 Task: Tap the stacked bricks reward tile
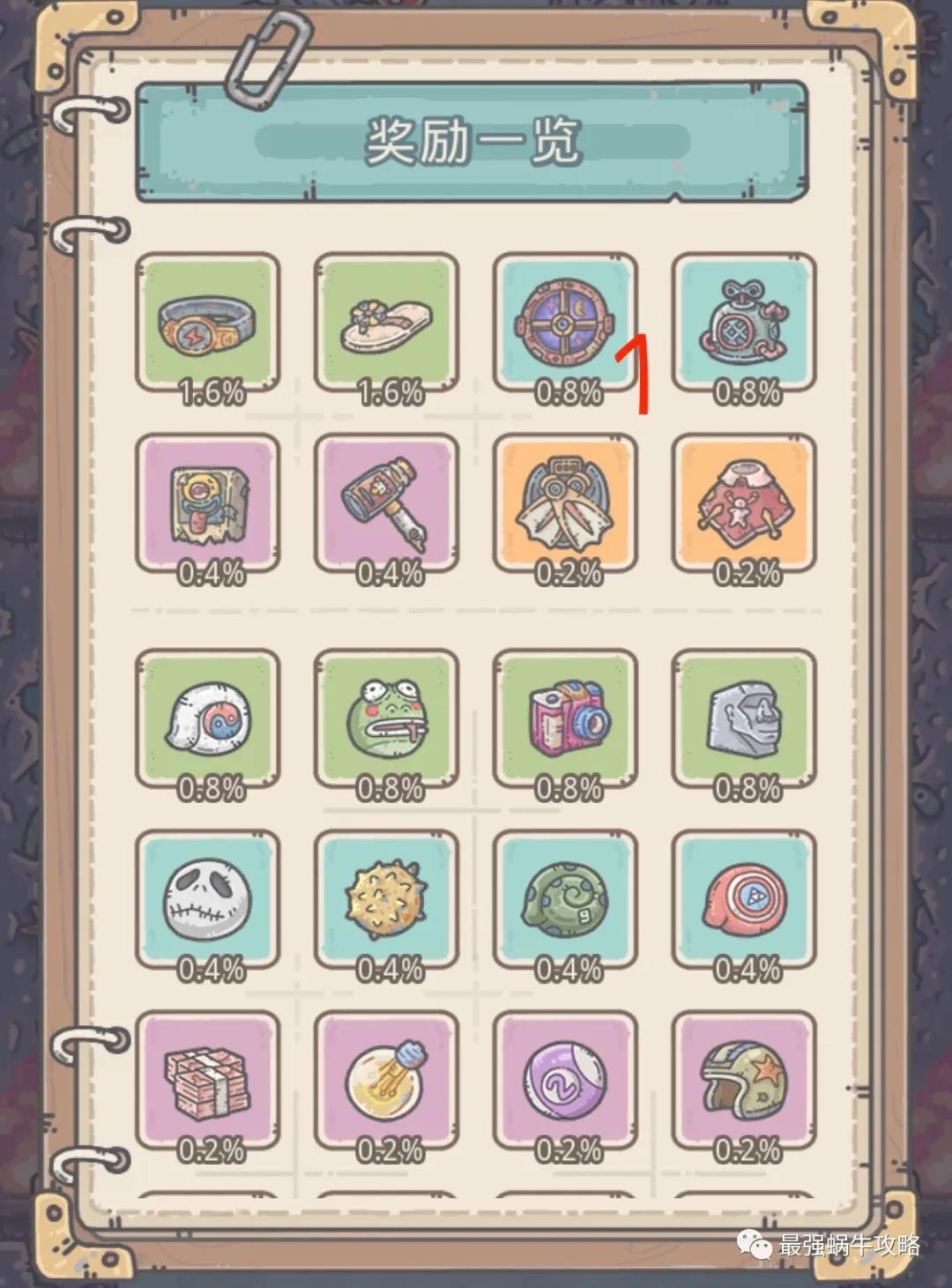click(x=208, y=1081)
